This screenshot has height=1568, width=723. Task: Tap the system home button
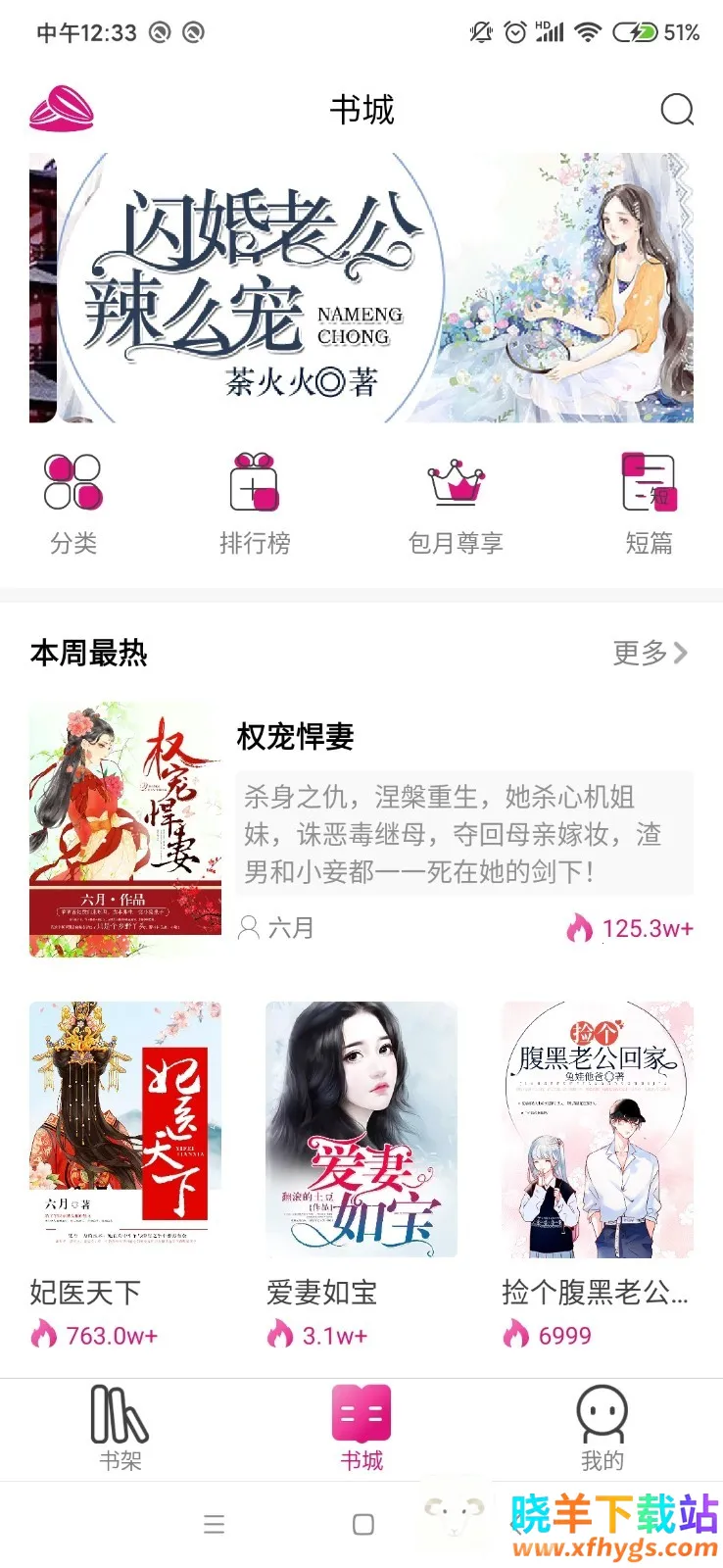tap(362, 1524)
